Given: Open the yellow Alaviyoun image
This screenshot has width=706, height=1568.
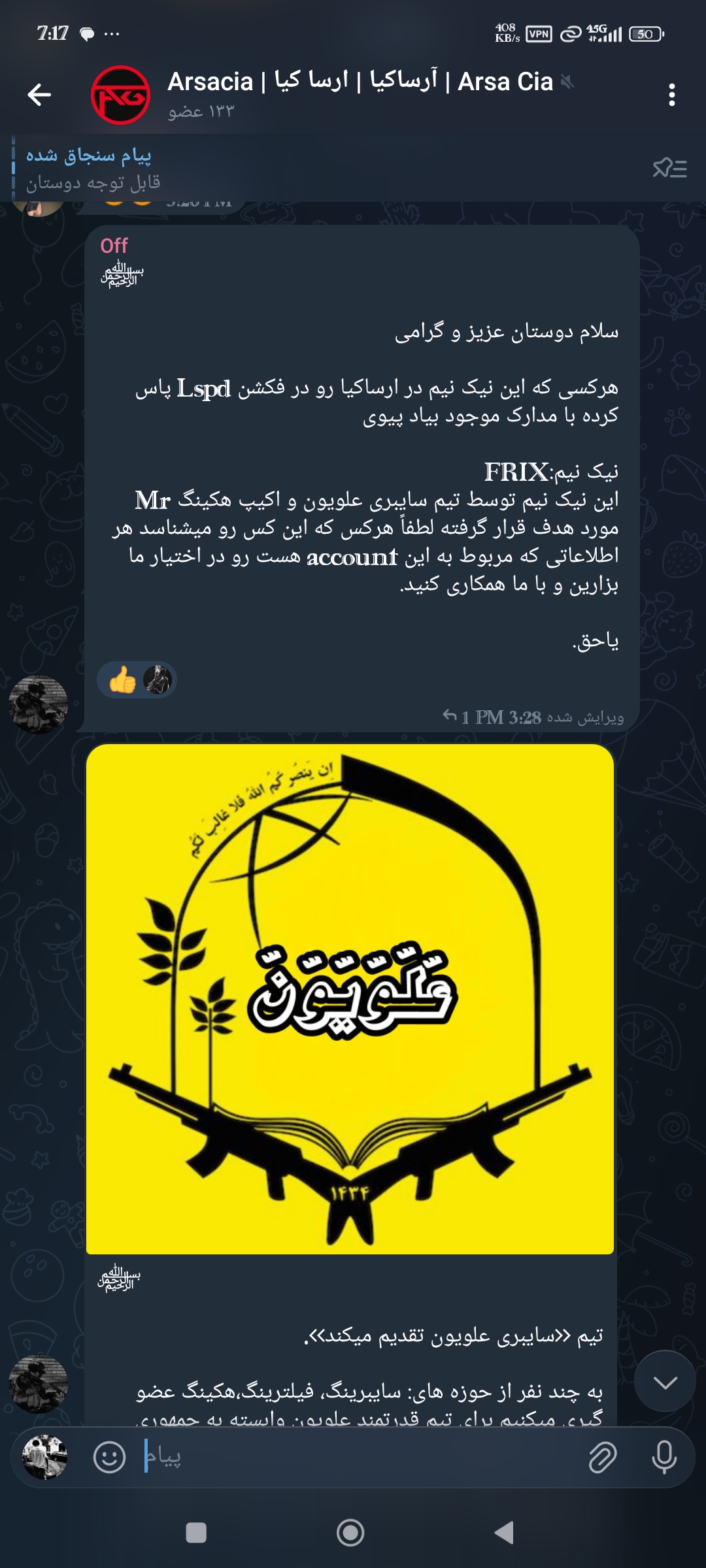Looking at the screenshot, I should click(x=350, y=999).
